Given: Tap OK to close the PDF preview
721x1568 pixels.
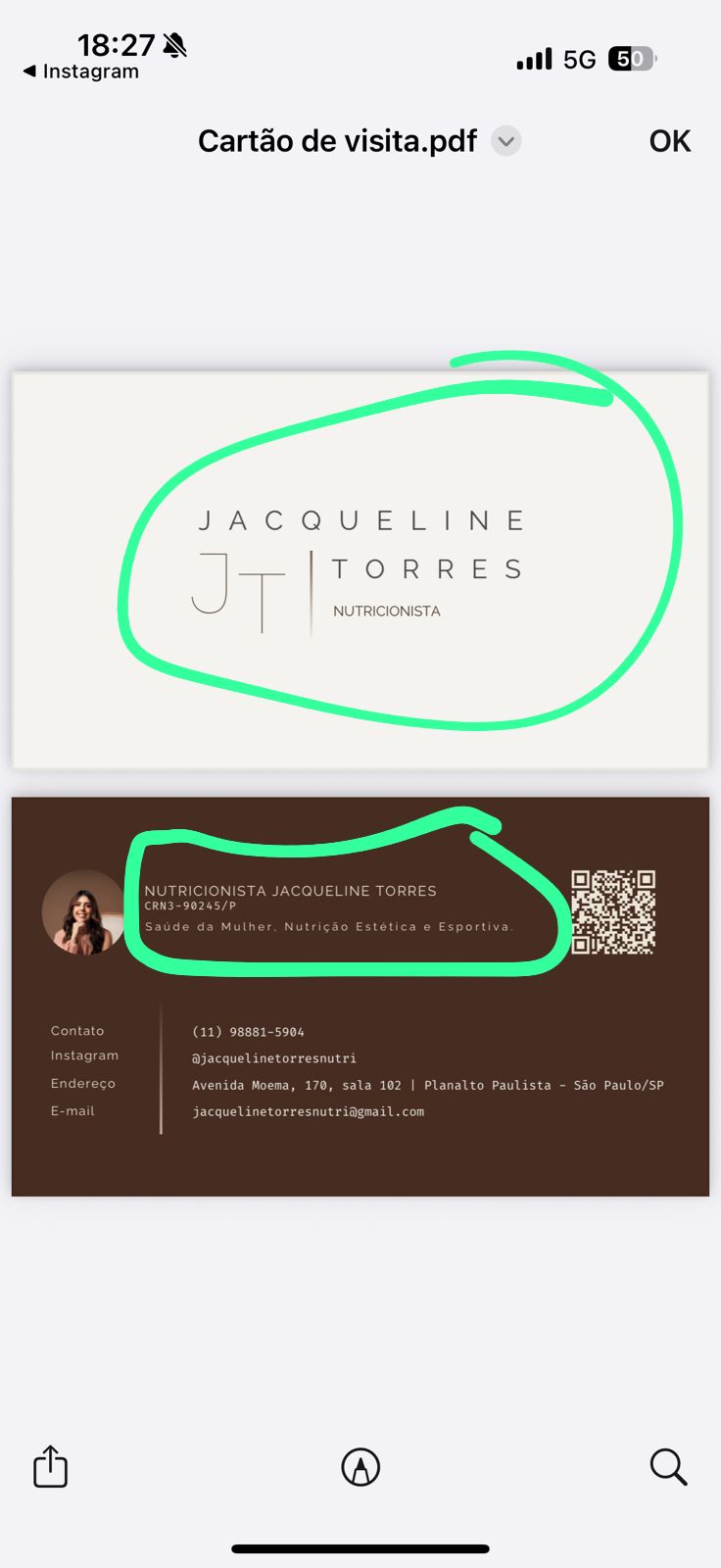Looking at the screenshot, I should pyautogui.click(x=669, y=141).
